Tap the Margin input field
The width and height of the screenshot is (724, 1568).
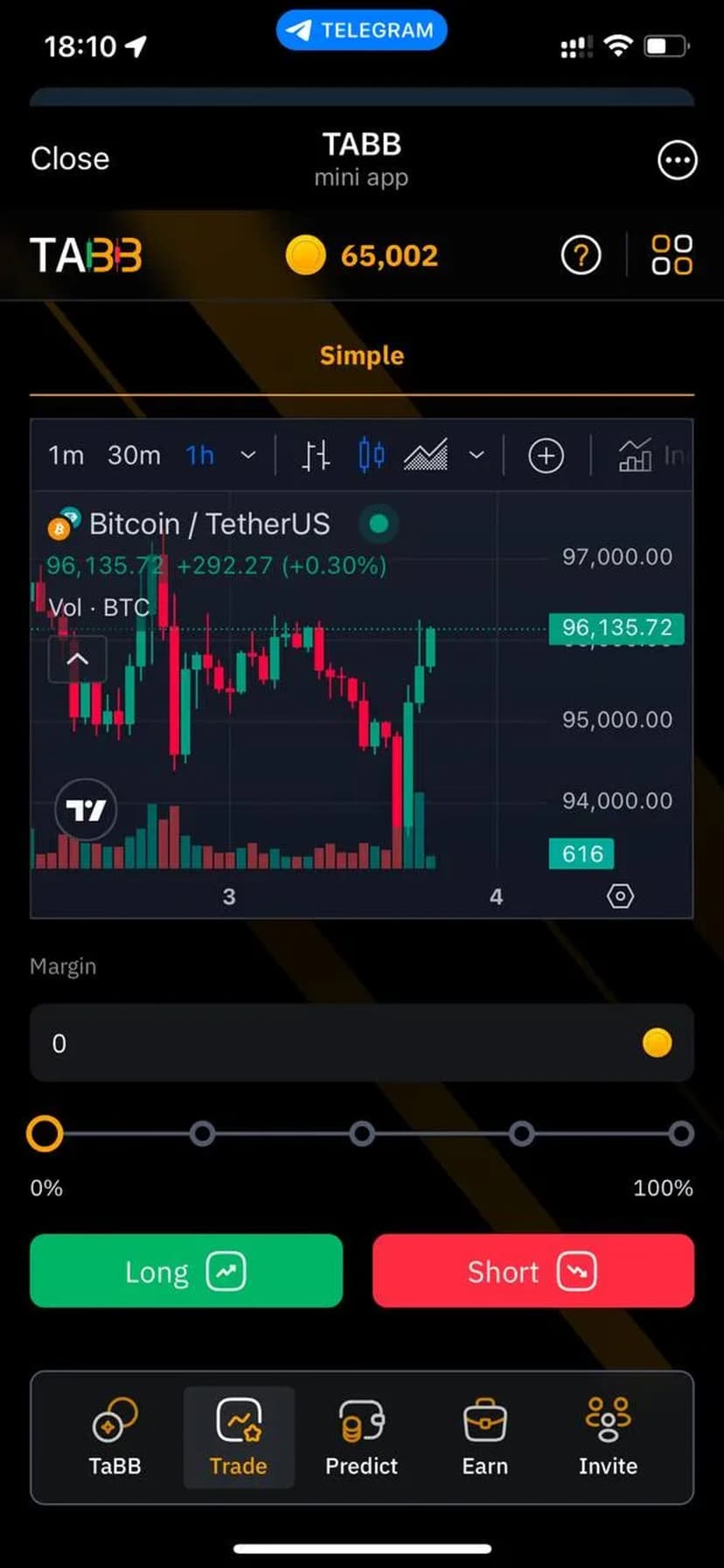(x=341, y=1043)
